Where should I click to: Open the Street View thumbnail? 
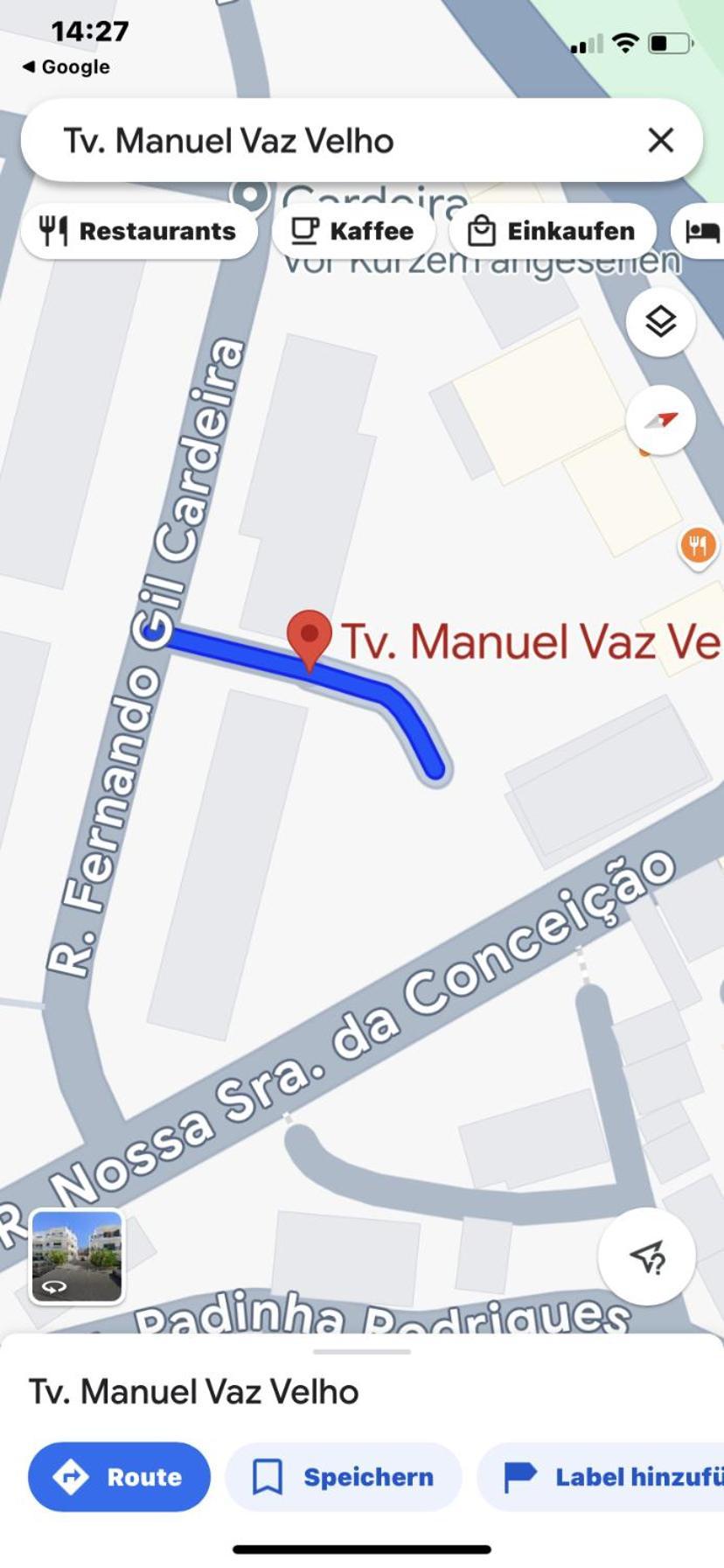(77, 1256)
